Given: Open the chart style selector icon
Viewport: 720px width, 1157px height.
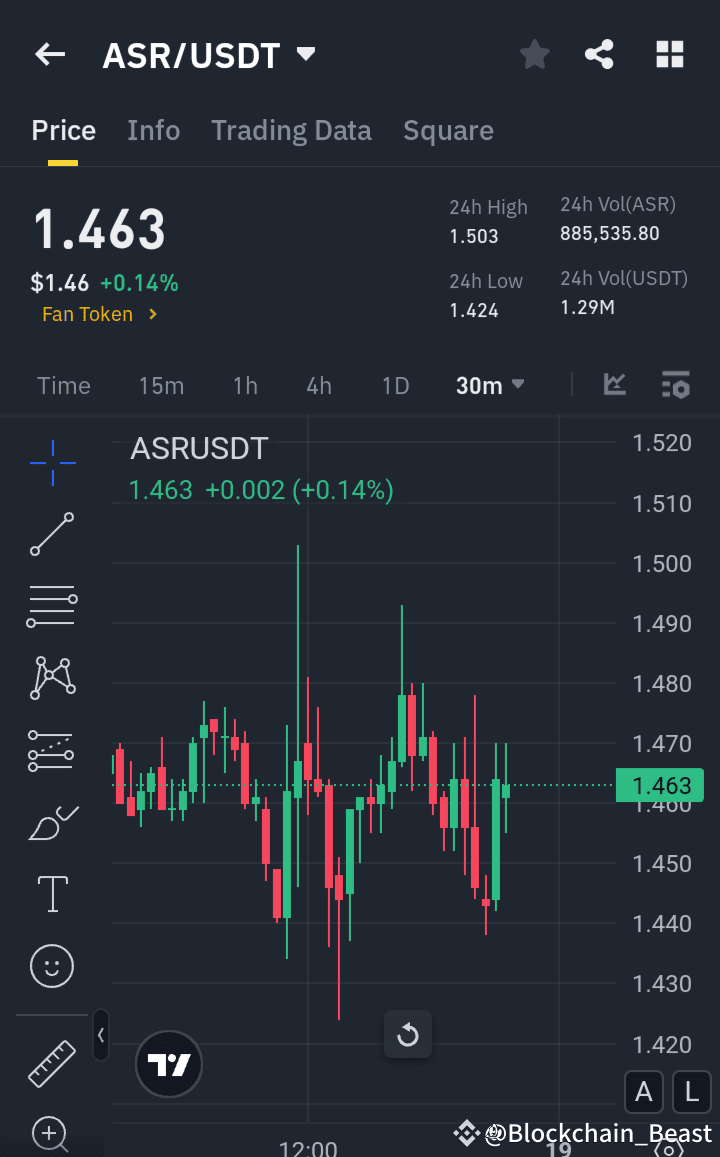Looking at the screenshot, I should [615, 384].
